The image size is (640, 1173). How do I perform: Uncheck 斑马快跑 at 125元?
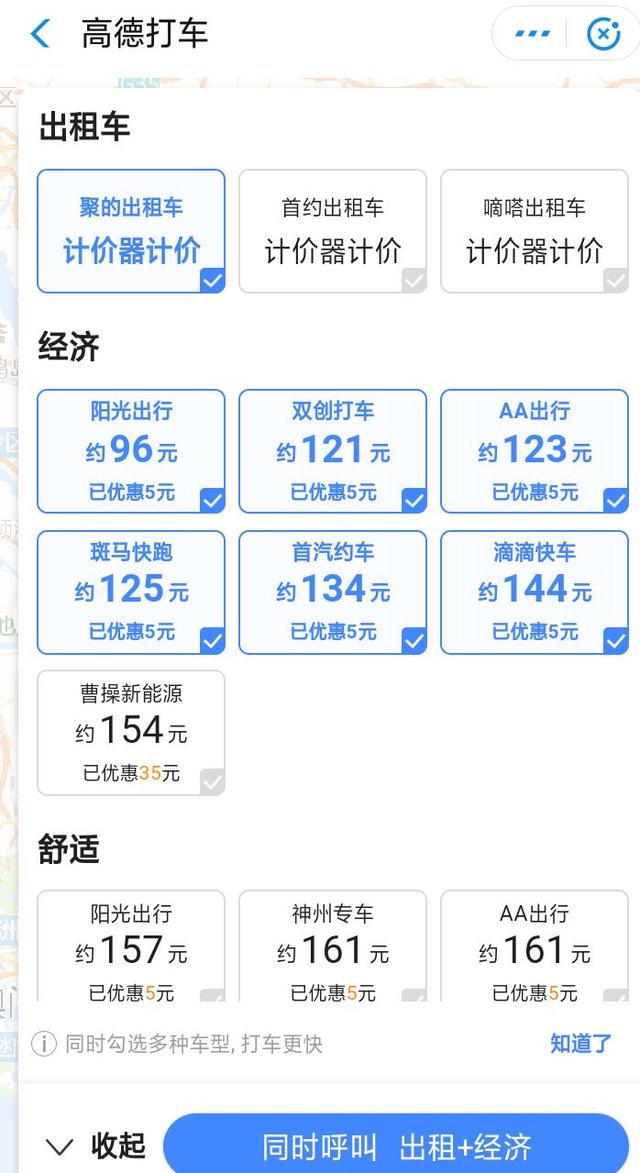(131, 592)
